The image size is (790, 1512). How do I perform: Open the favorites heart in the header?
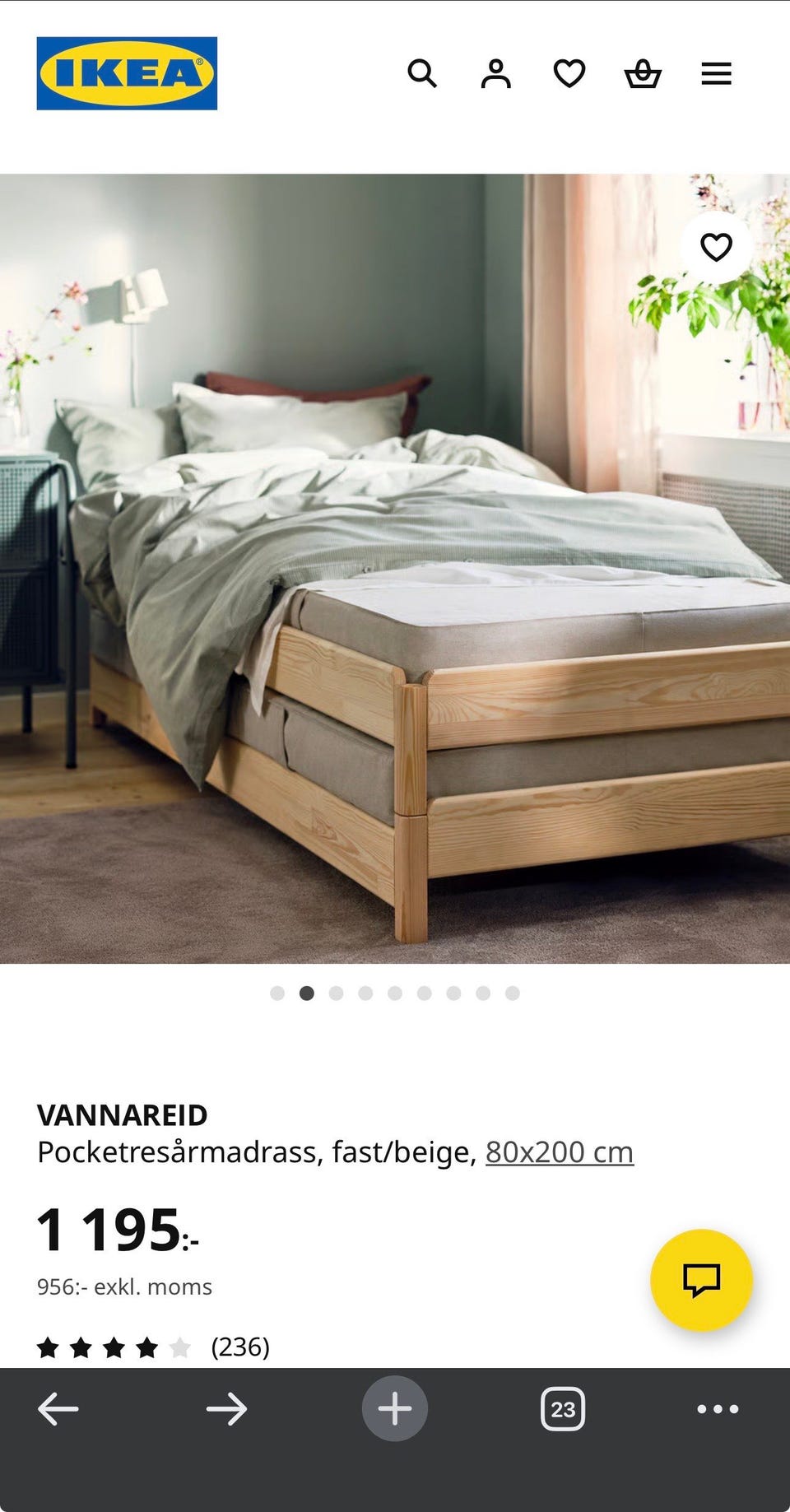[x=569, y=73]
